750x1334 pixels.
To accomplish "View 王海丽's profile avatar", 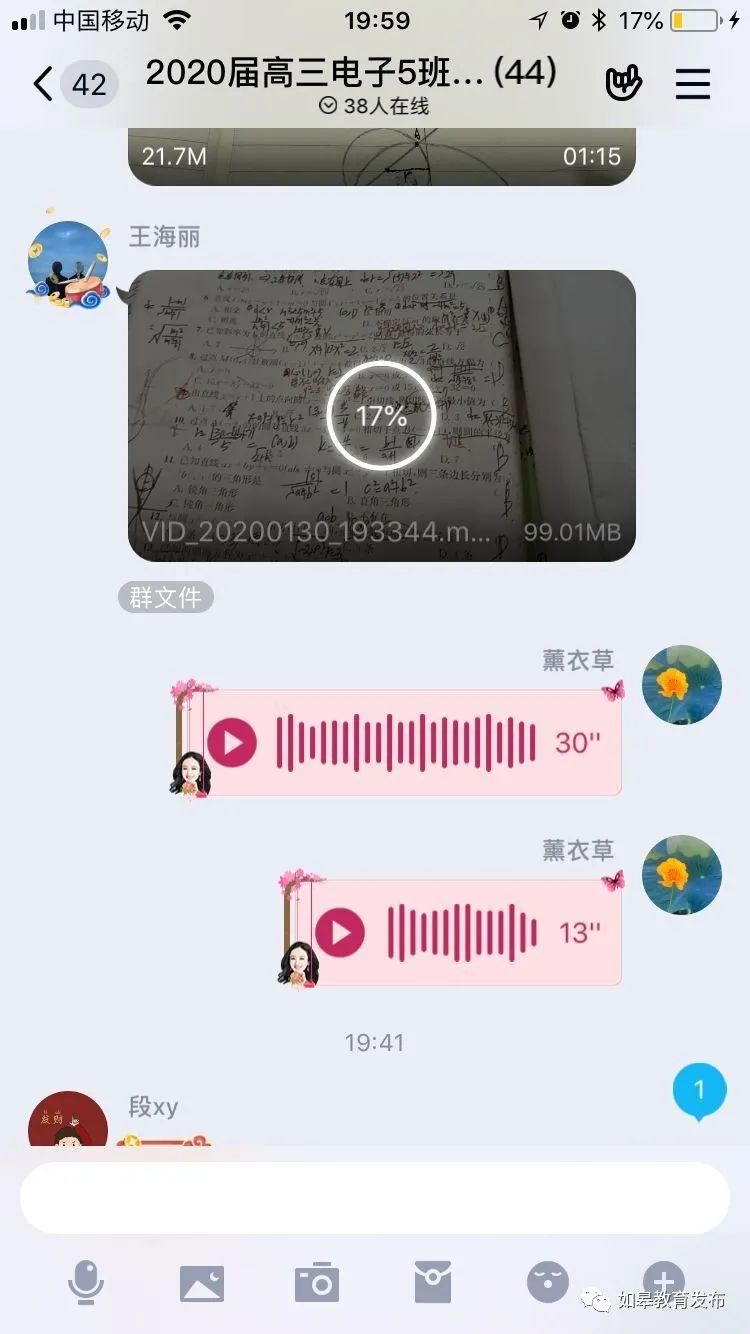I will point(68,262).
